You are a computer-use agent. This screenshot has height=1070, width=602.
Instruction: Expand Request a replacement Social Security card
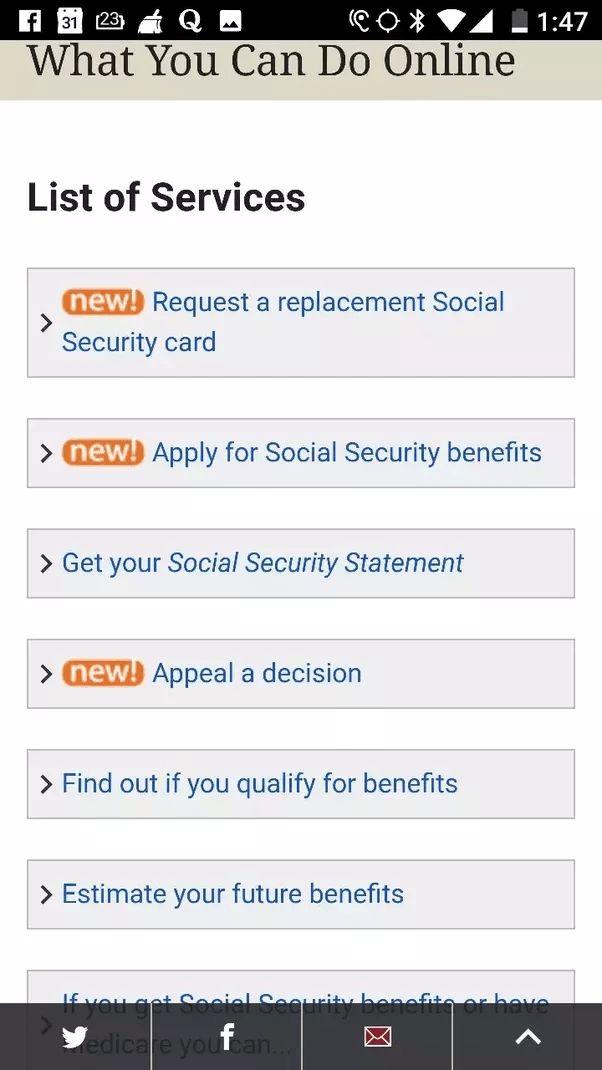click(300, 322)
